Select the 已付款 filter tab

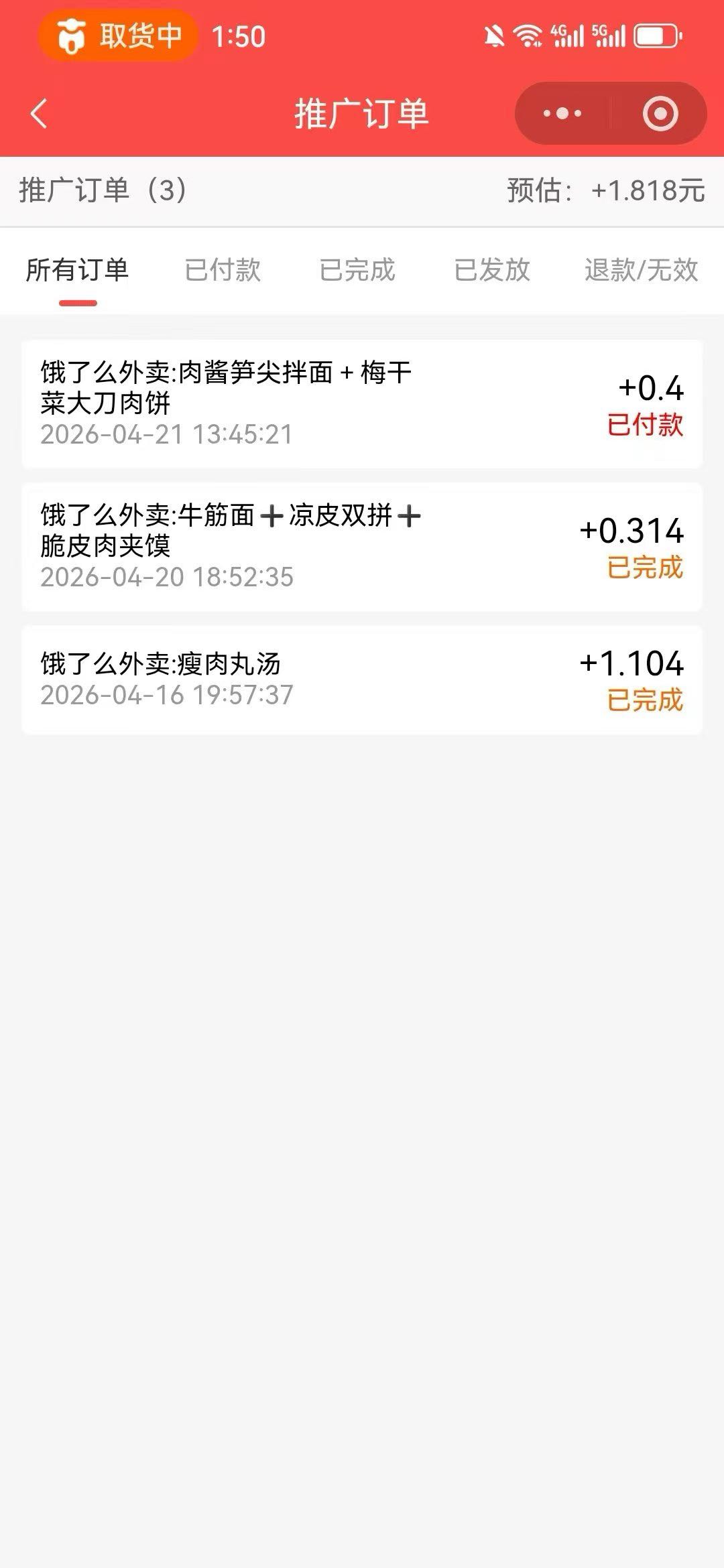click(x=222, y=270)
